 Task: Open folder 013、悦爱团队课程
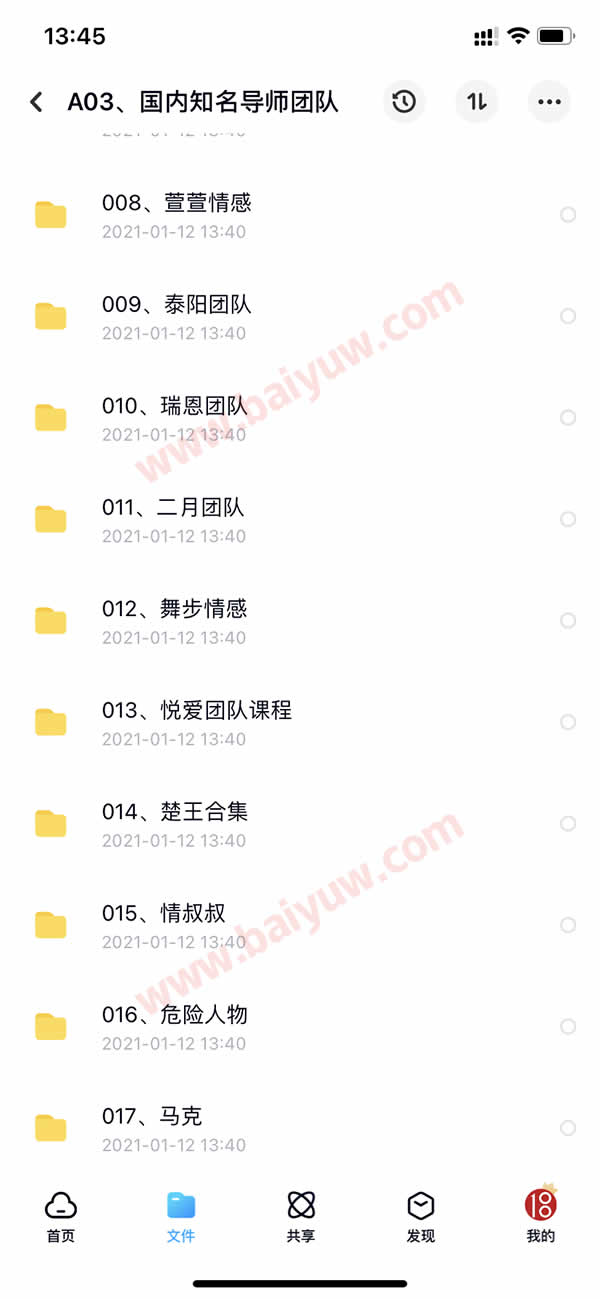point(300,722)
